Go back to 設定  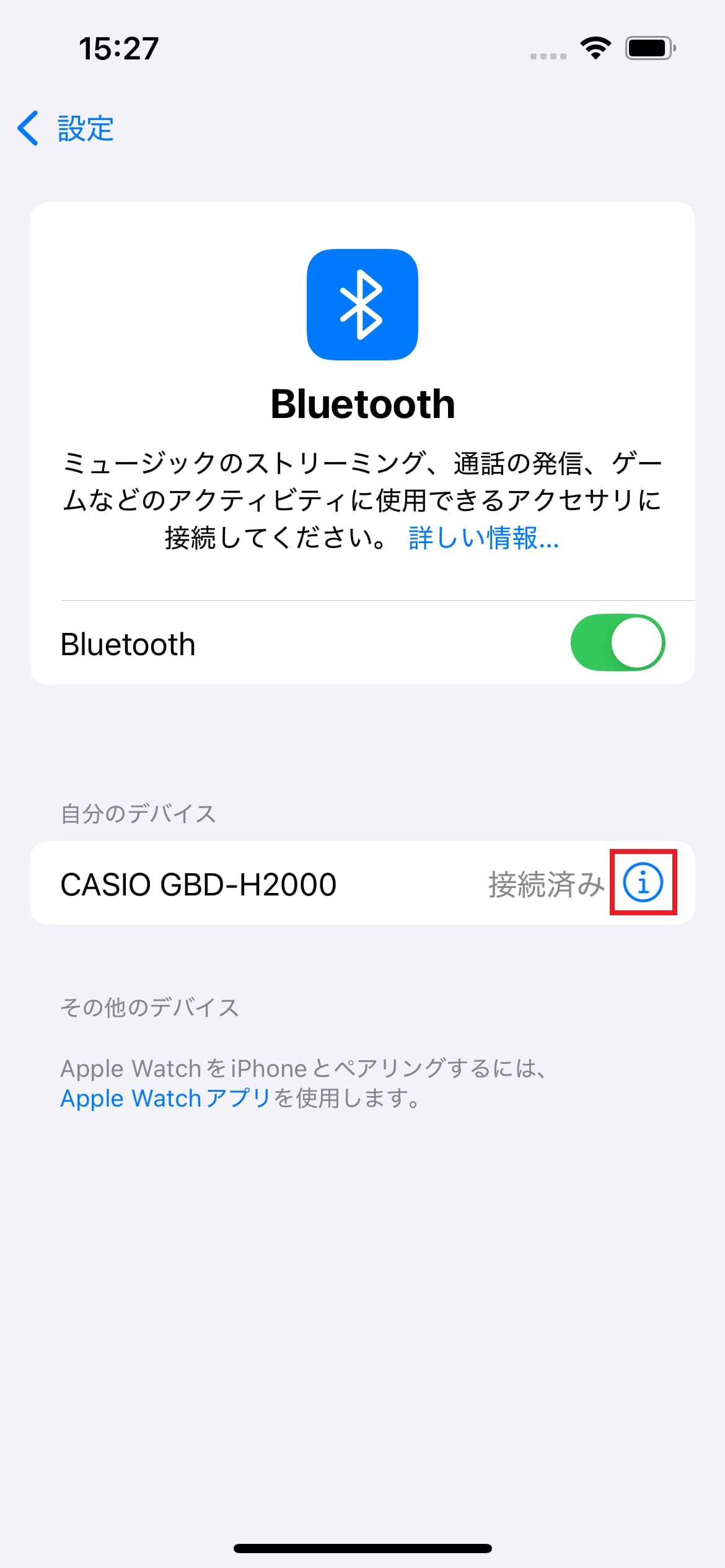[66, 129]
